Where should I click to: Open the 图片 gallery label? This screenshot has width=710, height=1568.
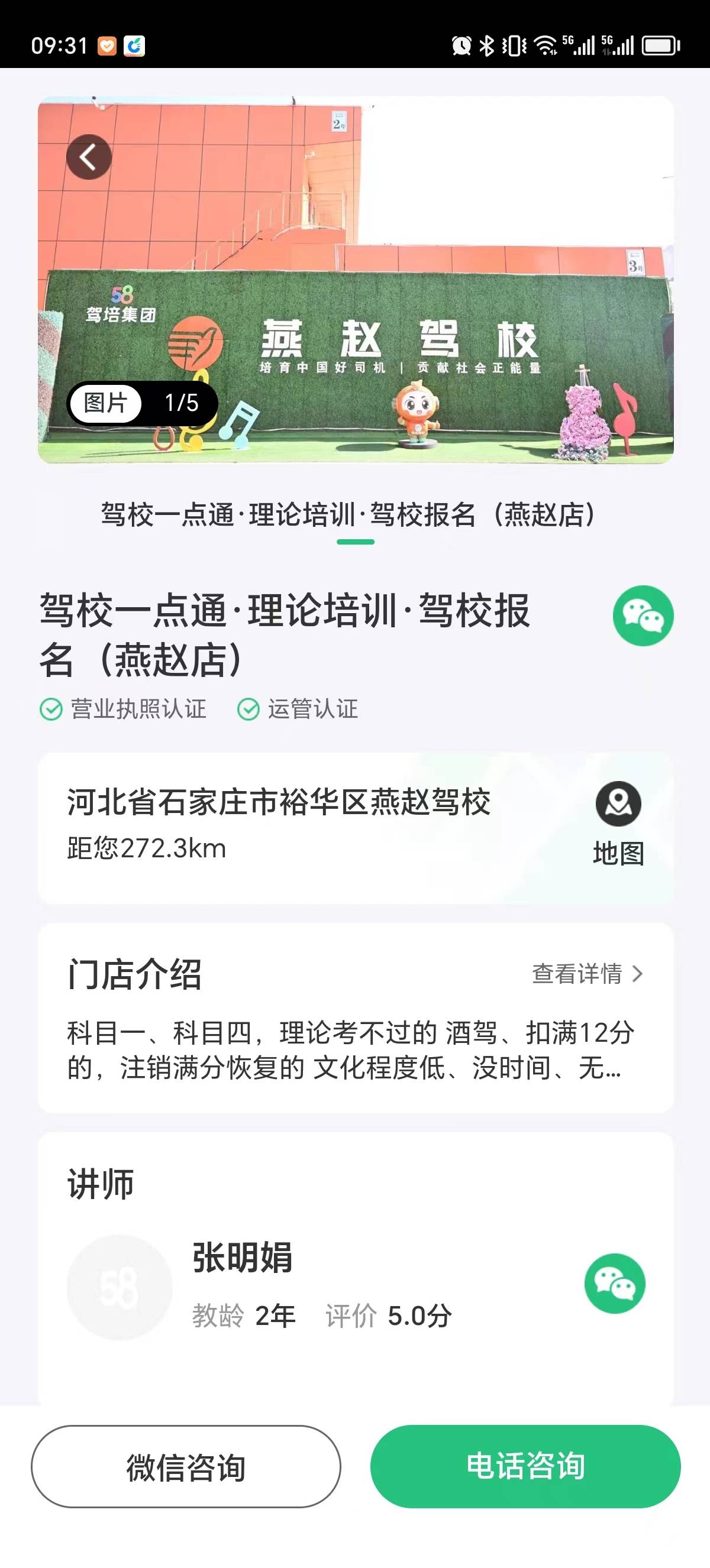click(105, 403)
